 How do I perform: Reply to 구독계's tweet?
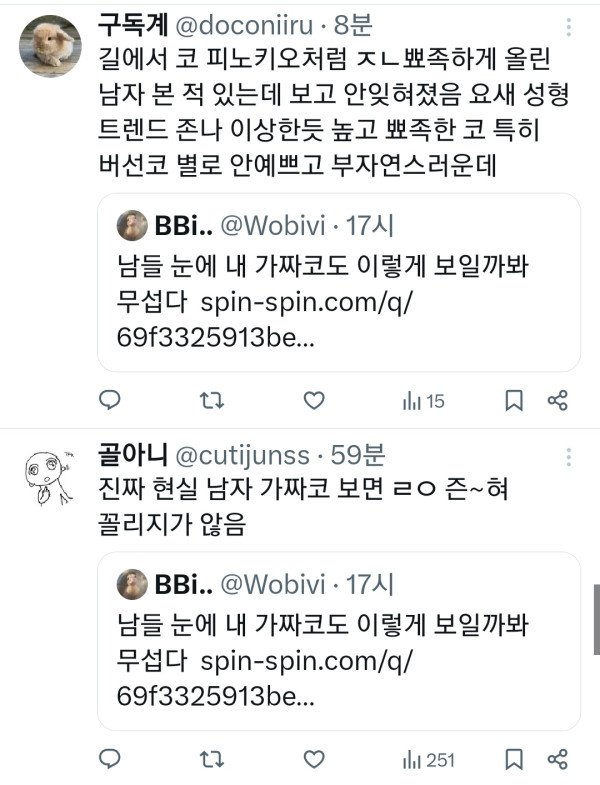pos(110,401)
